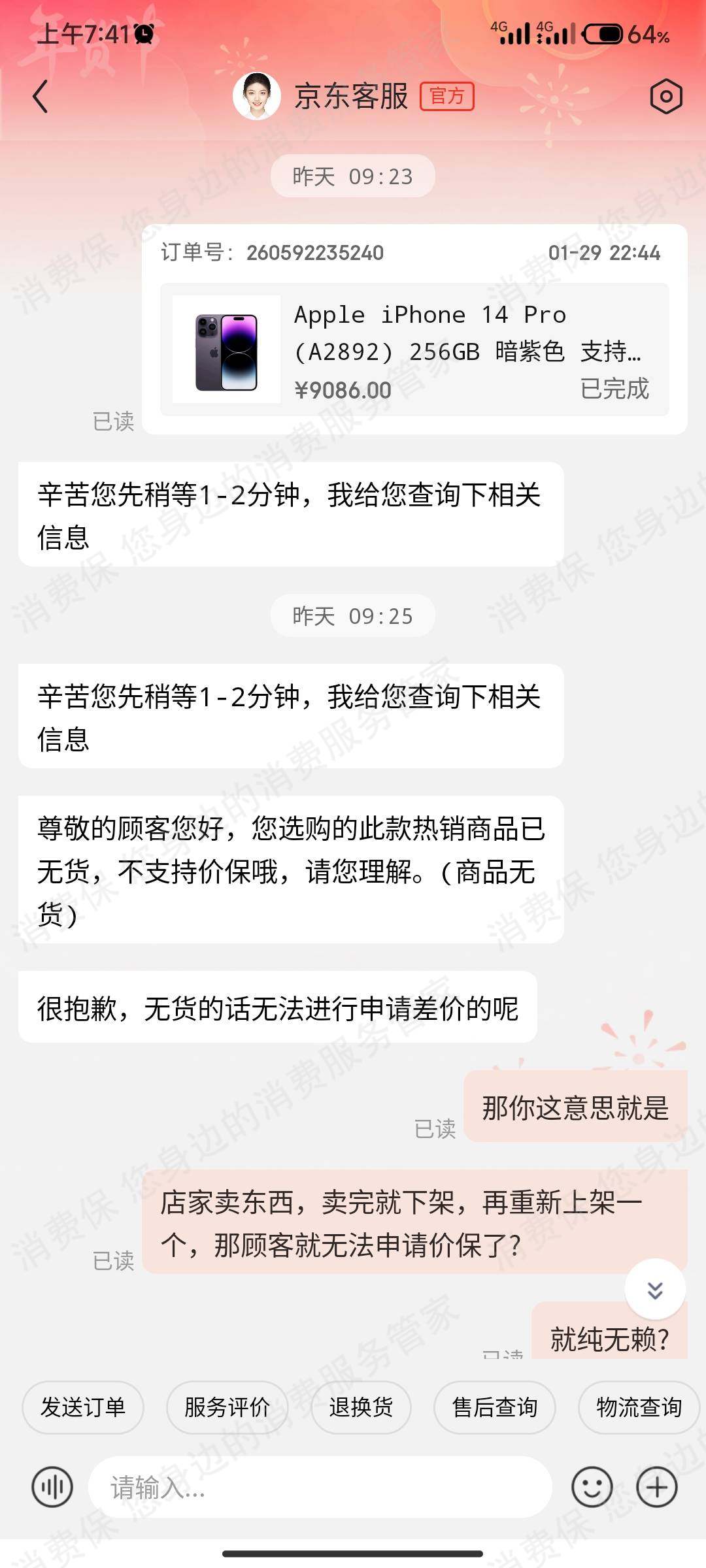Screen dimensions: 706x1568
Task: Check 物流查询
Action: click(639, 1407)
